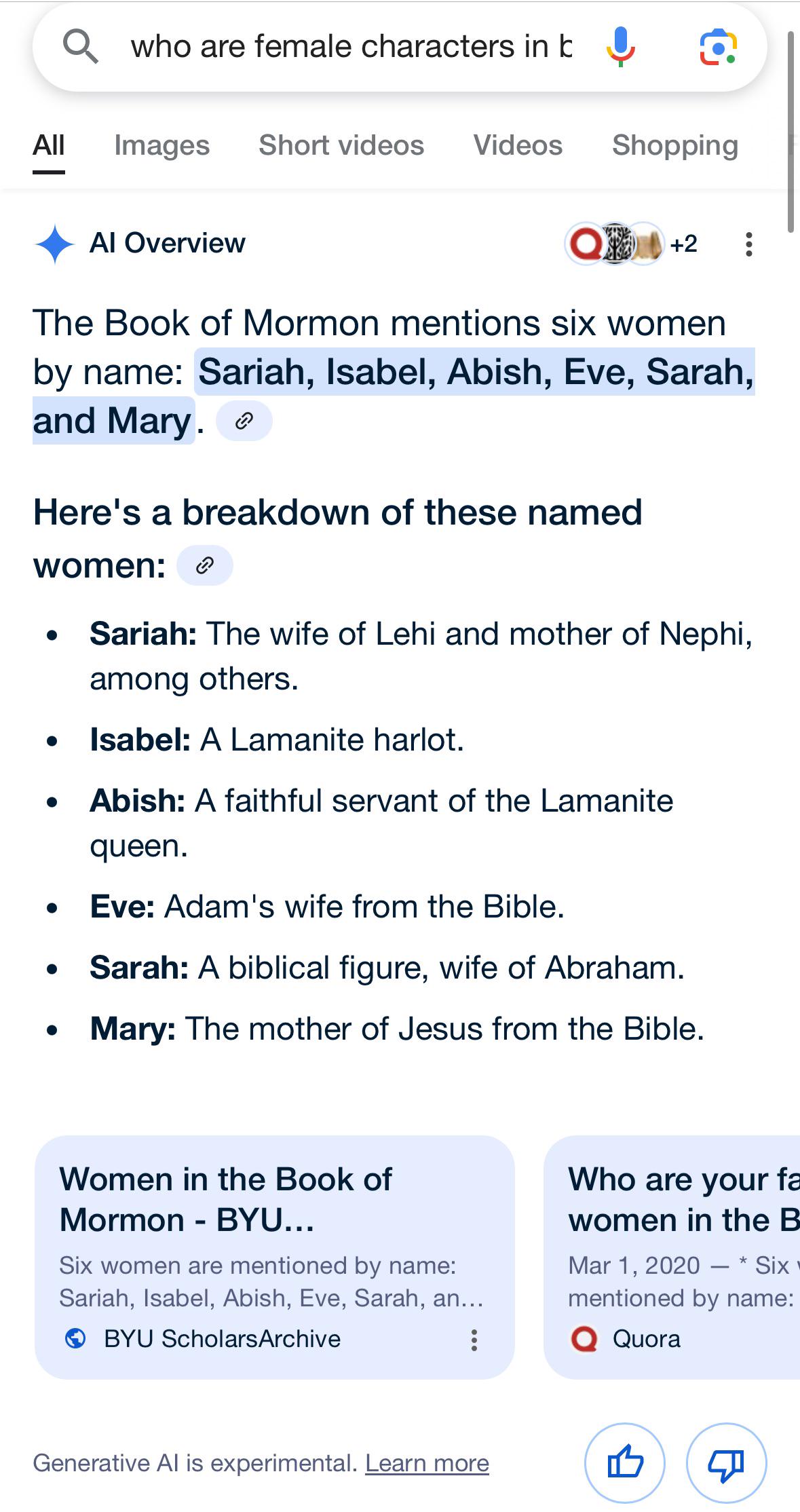Viewport: 800px width, 1512px height.
Task: Give the AI Overview a thumbs down
Action: 726,1462
